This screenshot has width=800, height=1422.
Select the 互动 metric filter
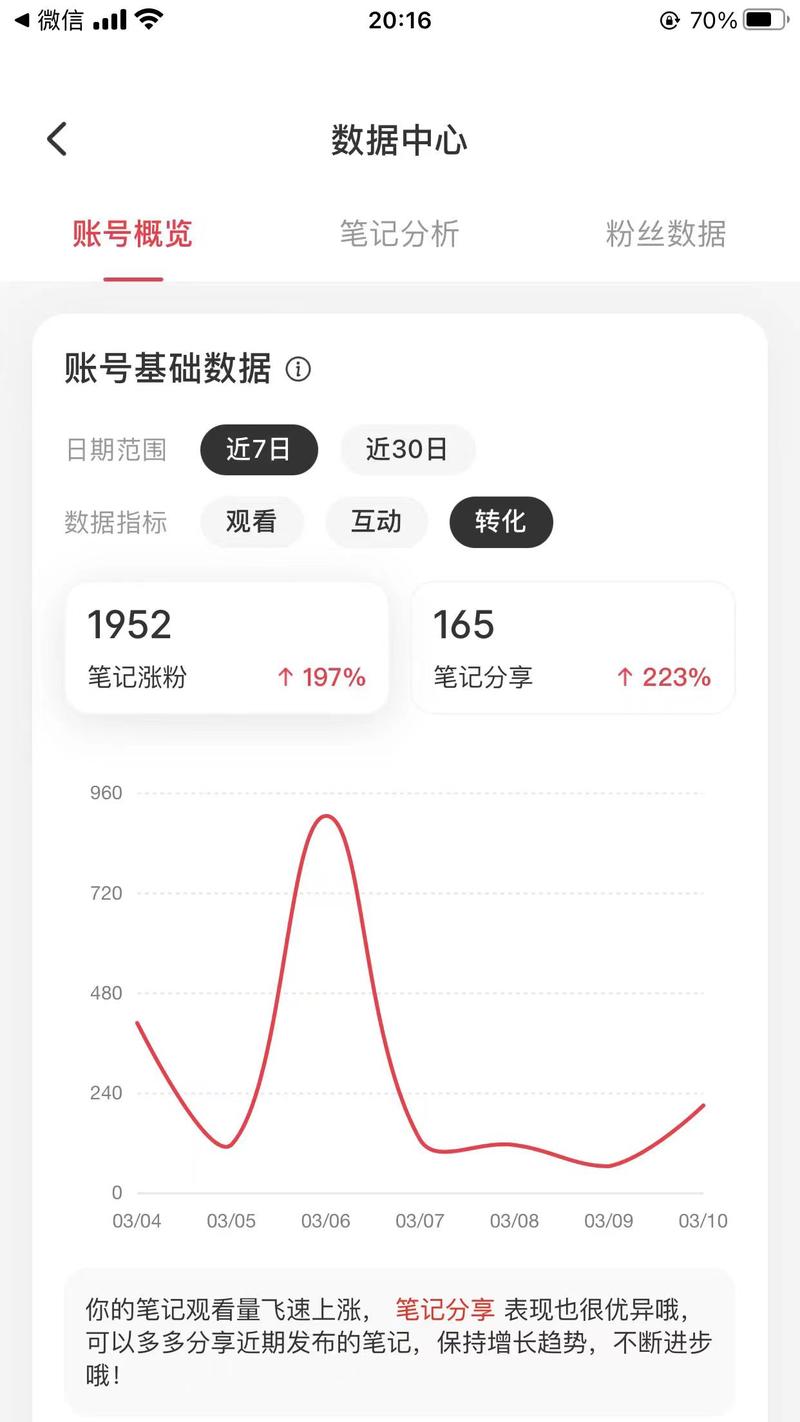coord(377,522)
